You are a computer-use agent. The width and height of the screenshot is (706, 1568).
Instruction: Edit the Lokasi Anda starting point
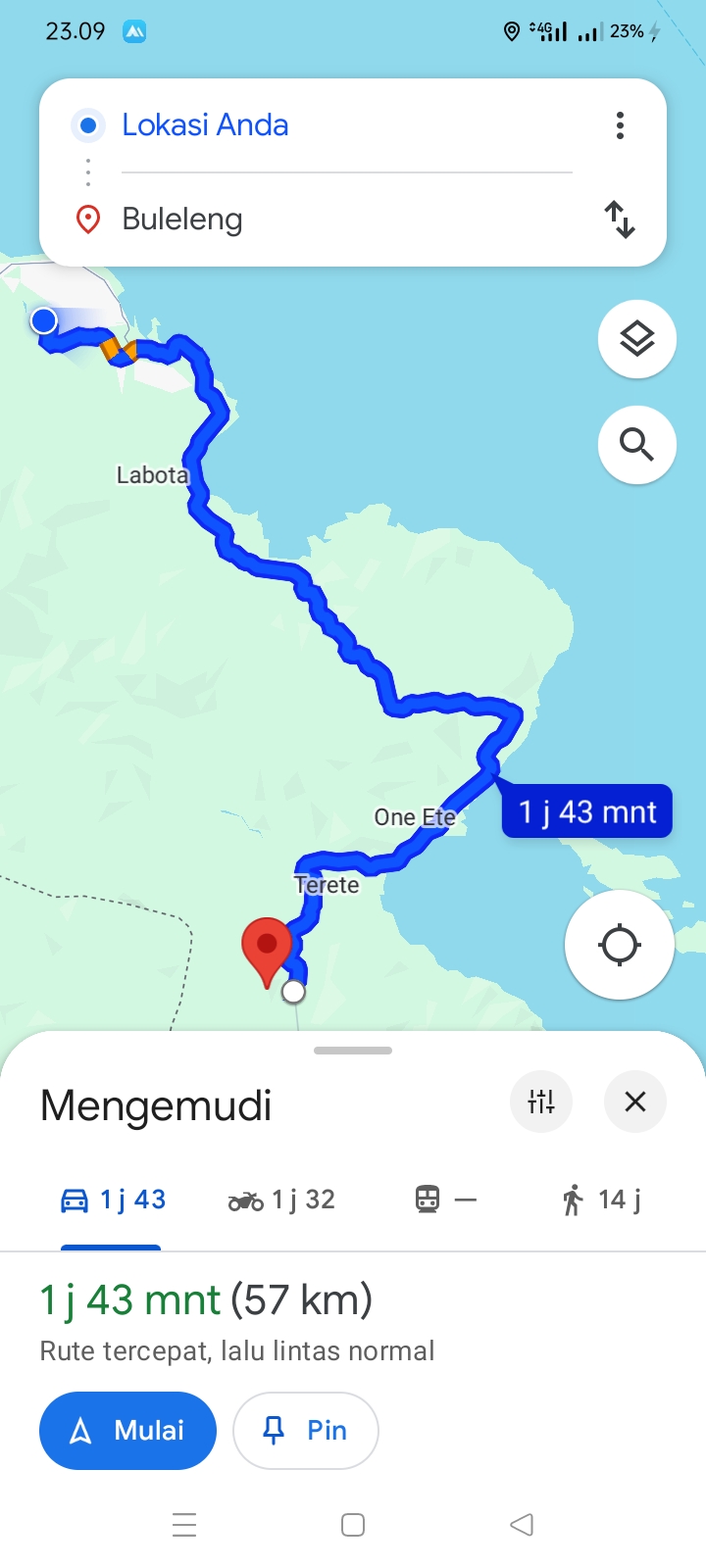(346, 125)
